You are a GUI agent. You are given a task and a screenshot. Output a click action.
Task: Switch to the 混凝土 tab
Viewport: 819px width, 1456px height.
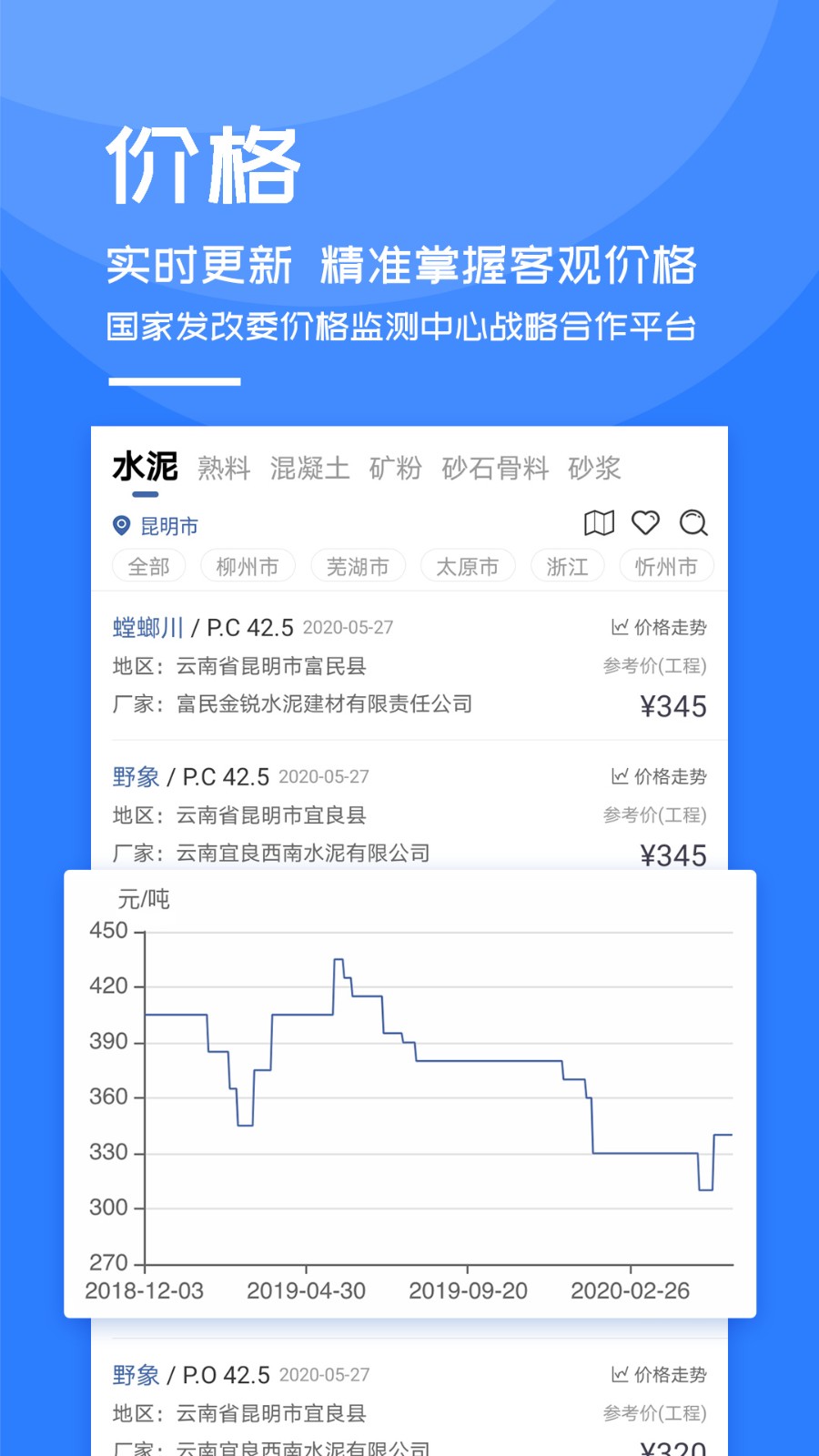[309, 469]
